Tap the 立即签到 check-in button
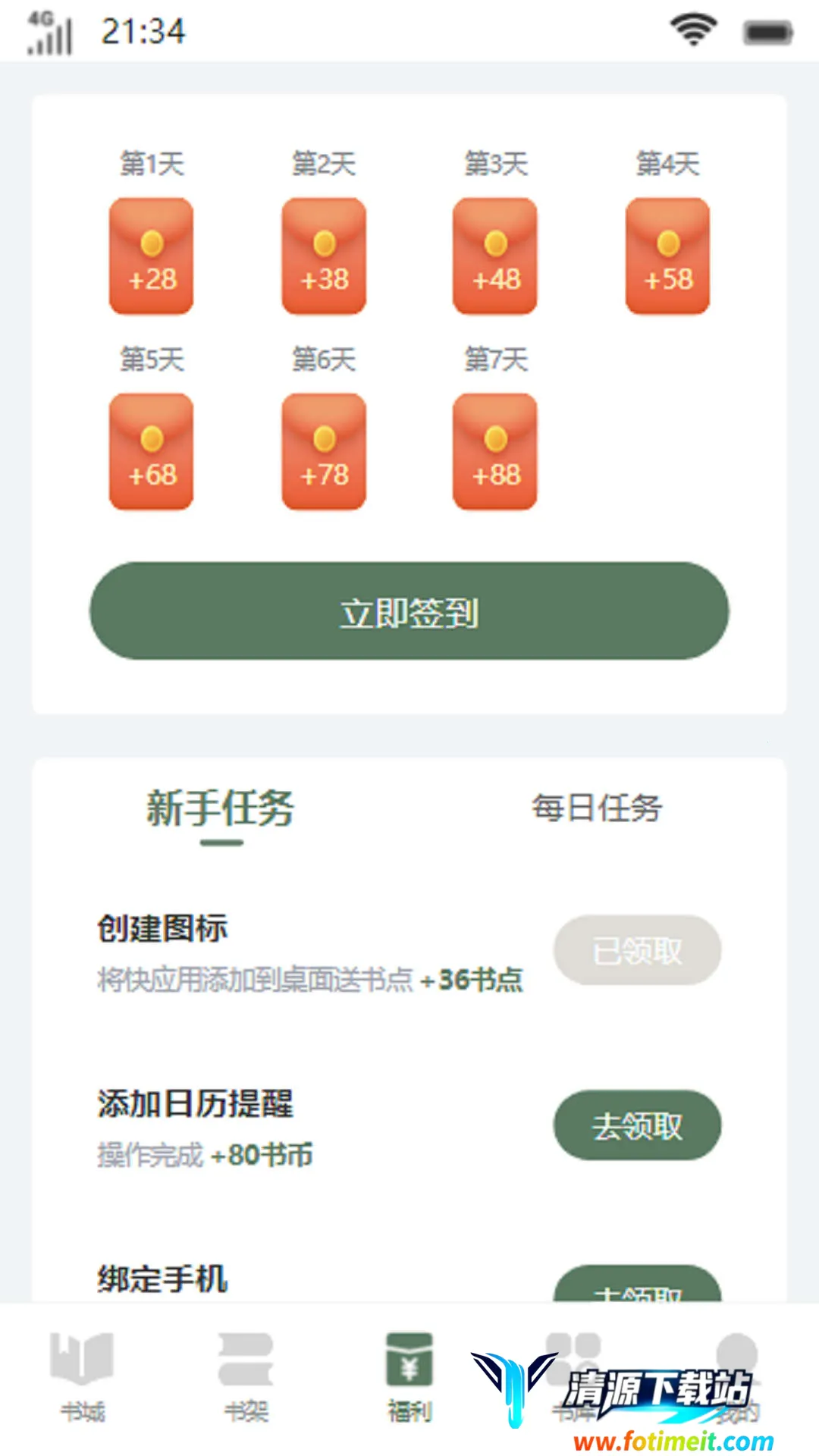 tap(409, 611)
